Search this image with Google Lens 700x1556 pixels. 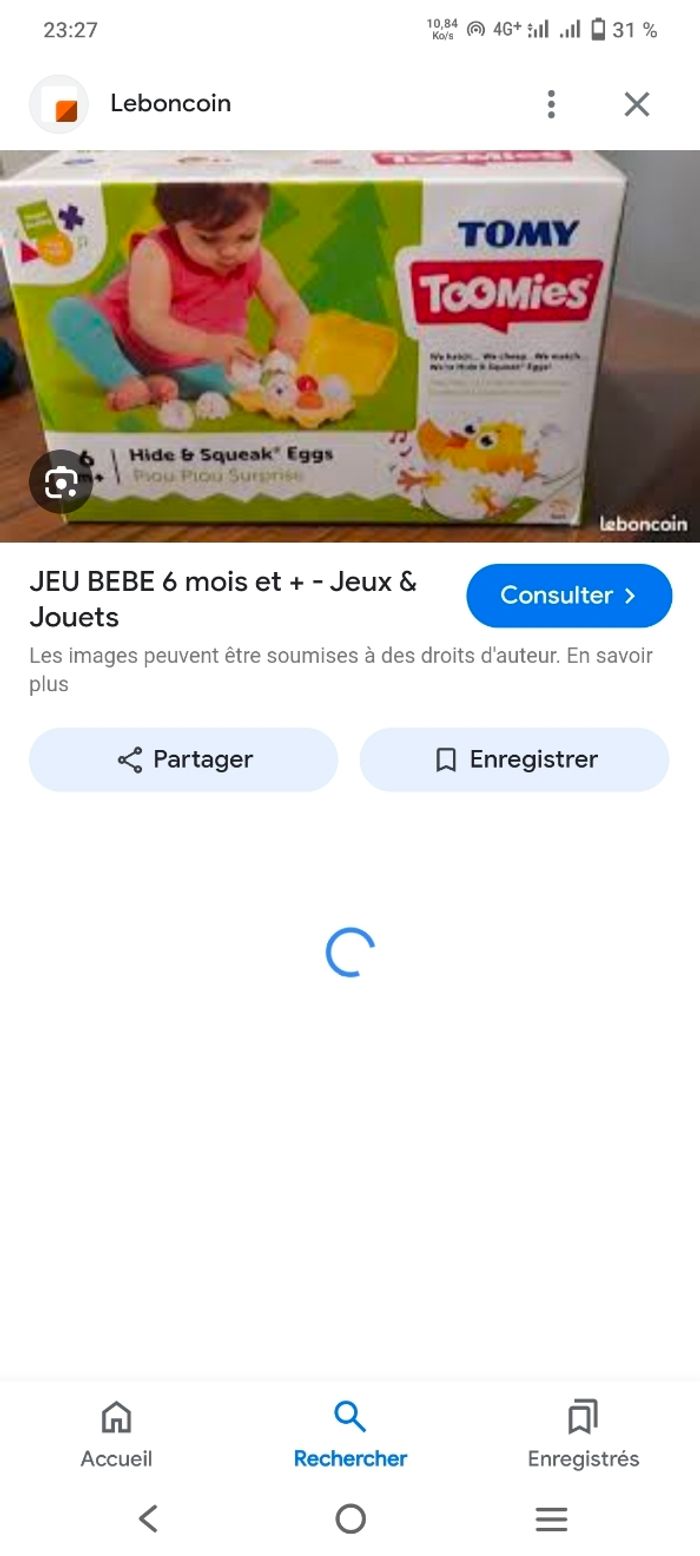(x=61, y=483)
